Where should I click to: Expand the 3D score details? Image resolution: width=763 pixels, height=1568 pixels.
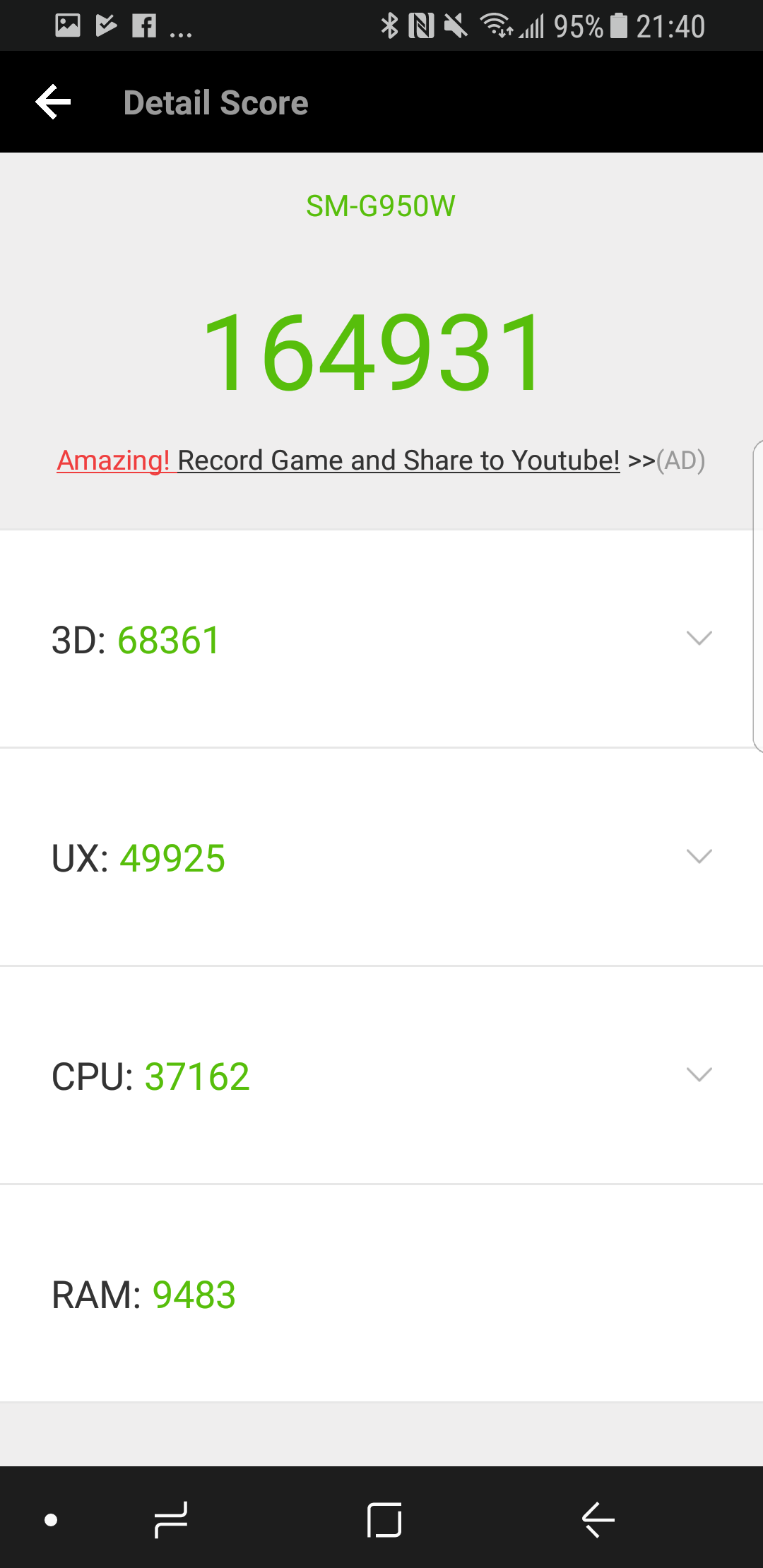click(699, 639)
